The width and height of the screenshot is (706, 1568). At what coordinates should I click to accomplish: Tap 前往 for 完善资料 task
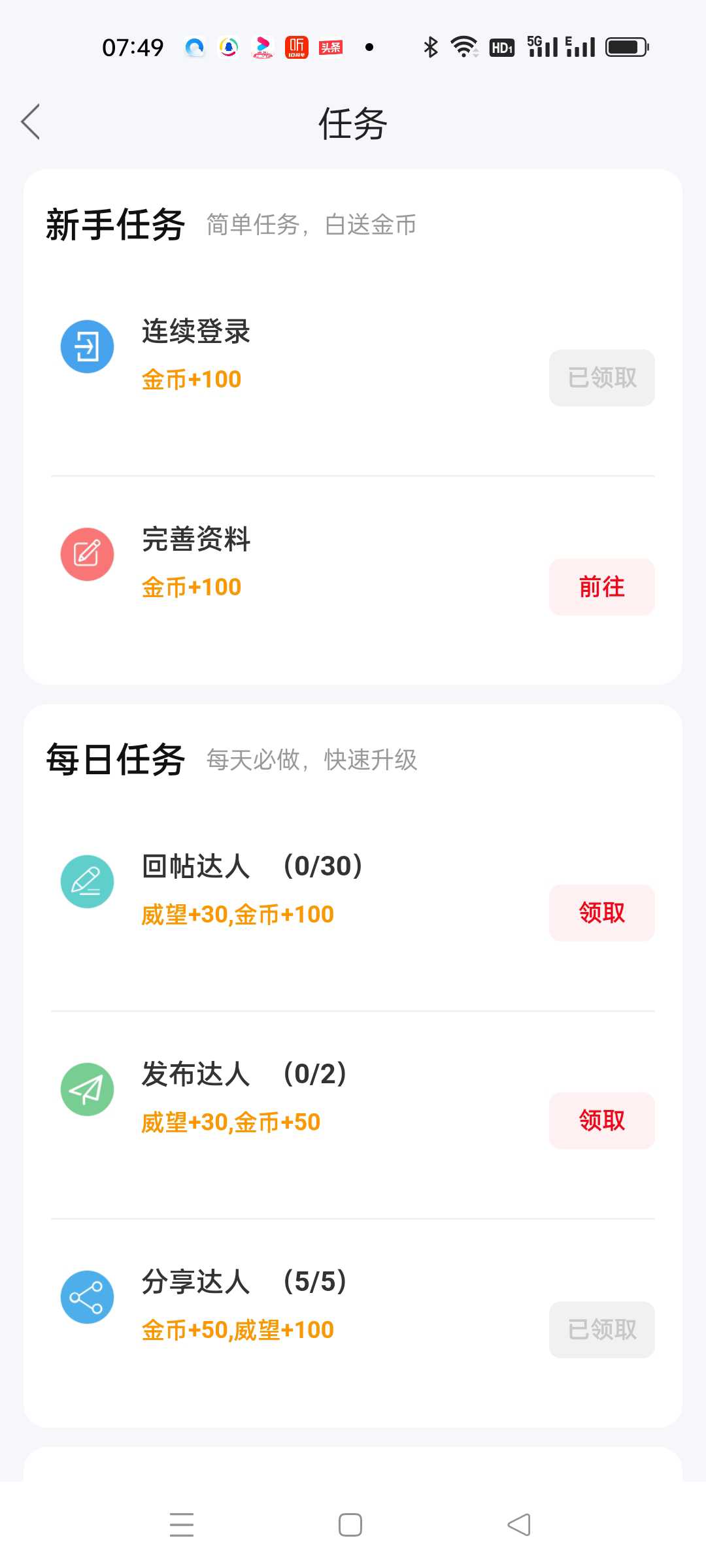click(601, 587)
